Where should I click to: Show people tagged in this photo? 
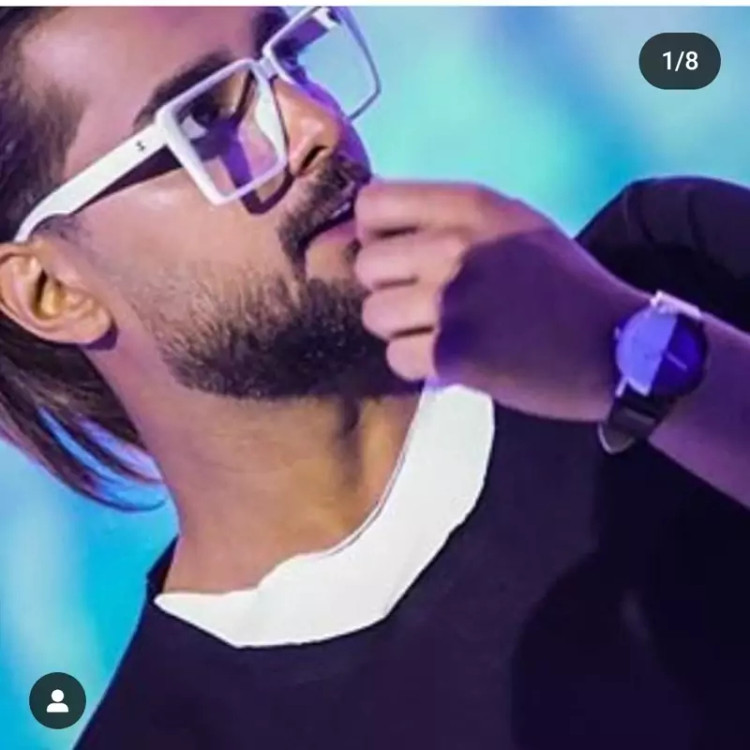pyautogui.click(x=57, y=700)
